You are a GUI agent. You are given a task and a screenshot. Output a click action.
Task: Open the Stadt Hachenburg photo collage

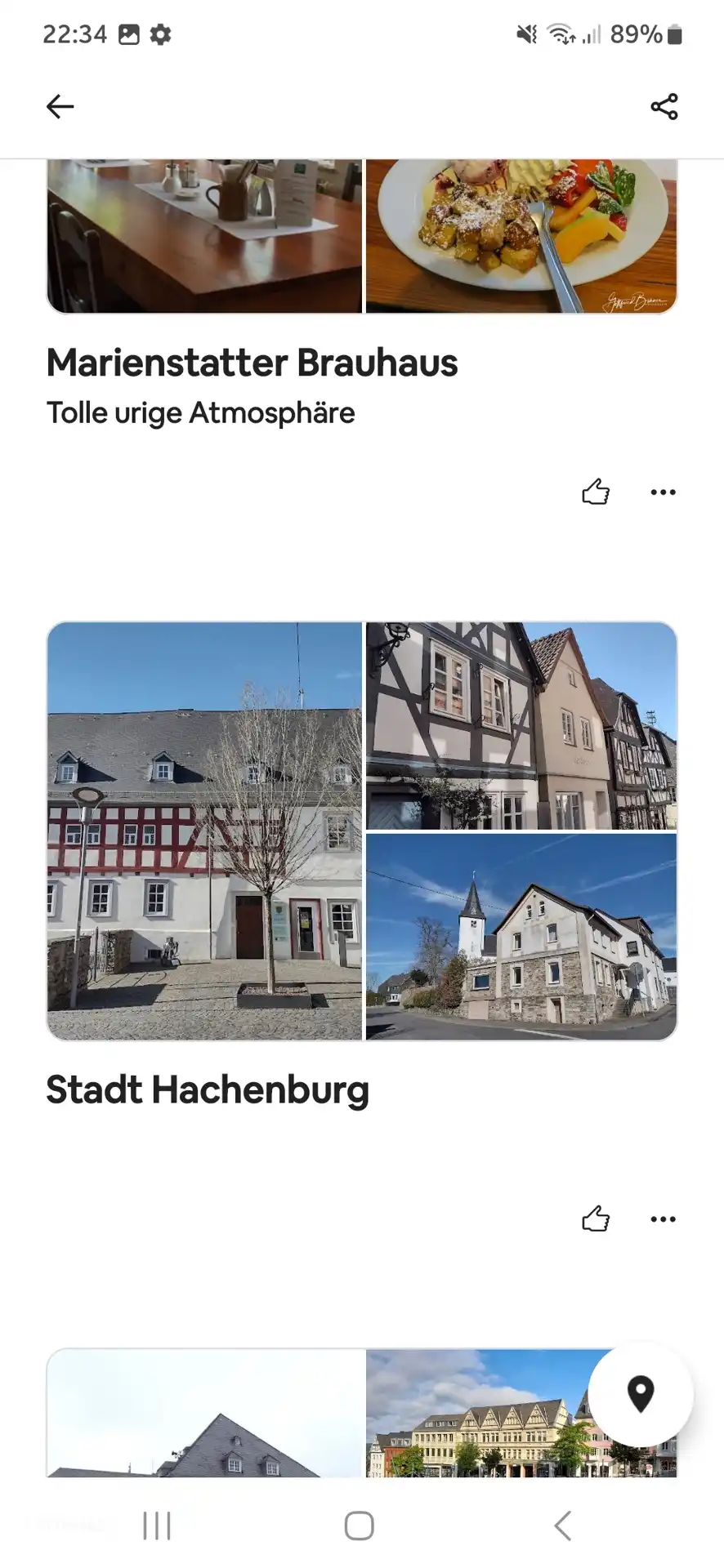[x=361, y=831]
